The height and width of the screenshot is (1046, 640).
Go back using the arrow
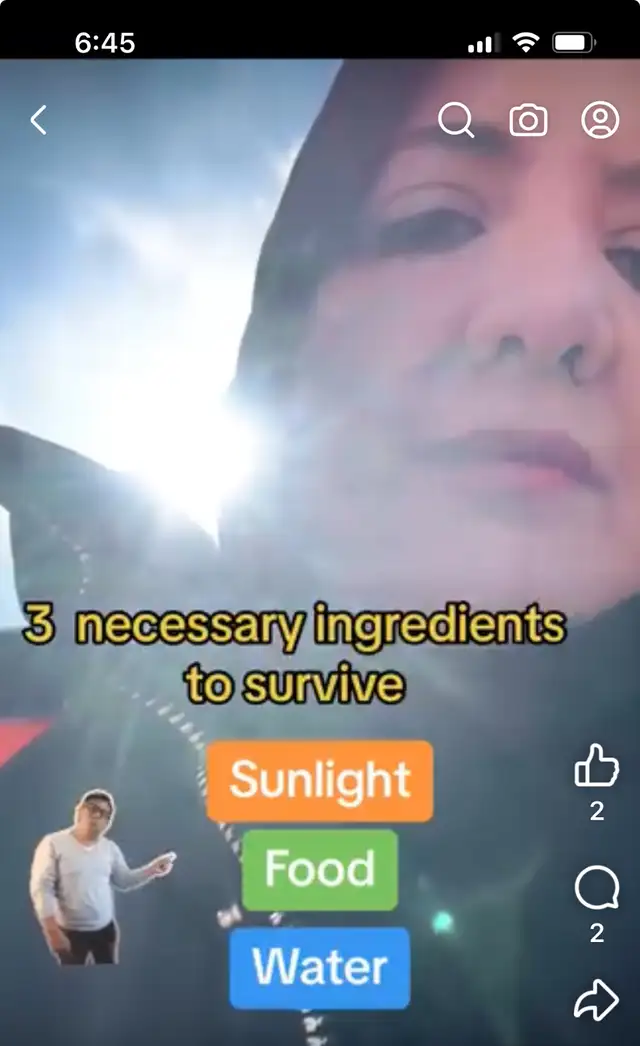[x=39, y=120]
